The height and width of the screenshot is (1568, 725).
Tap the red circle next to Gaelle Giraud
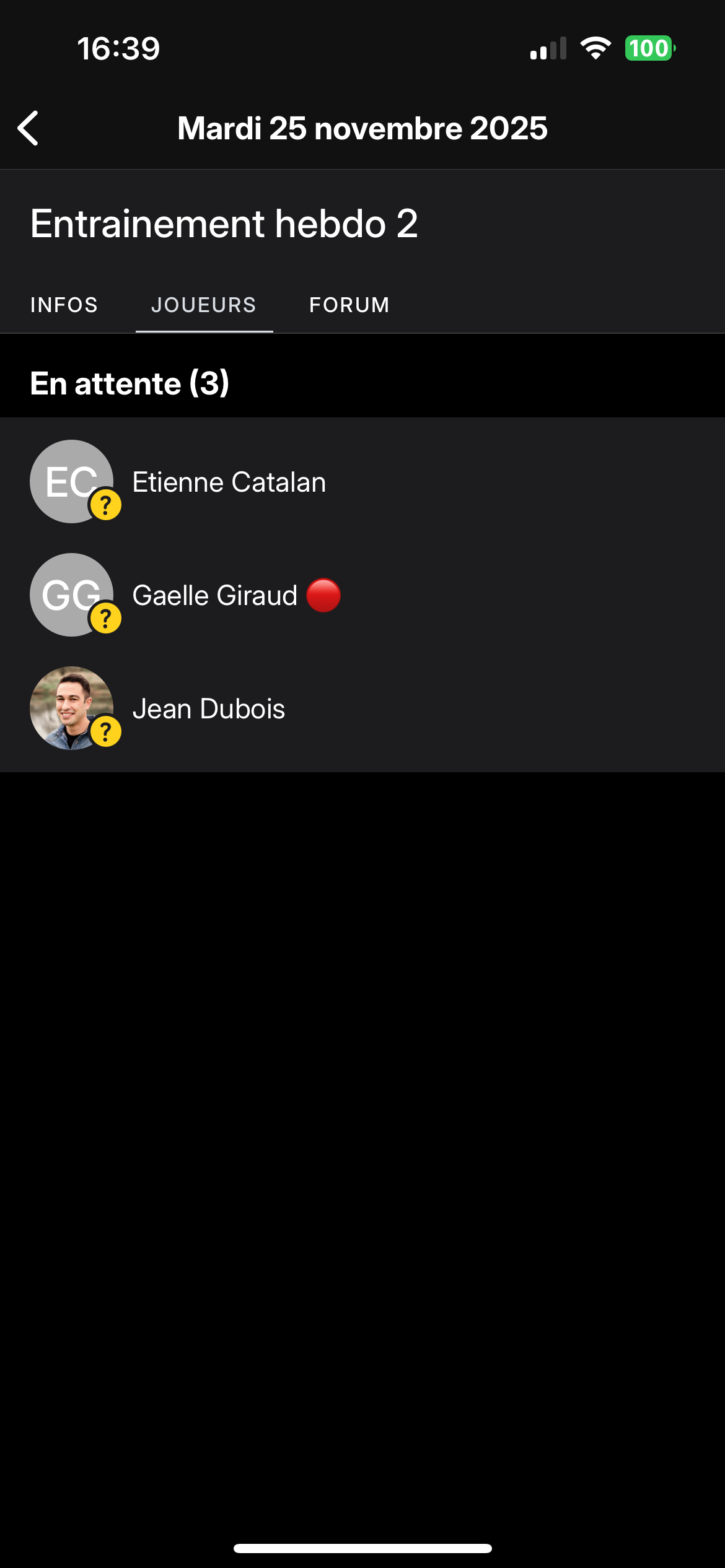pos(325,595)
